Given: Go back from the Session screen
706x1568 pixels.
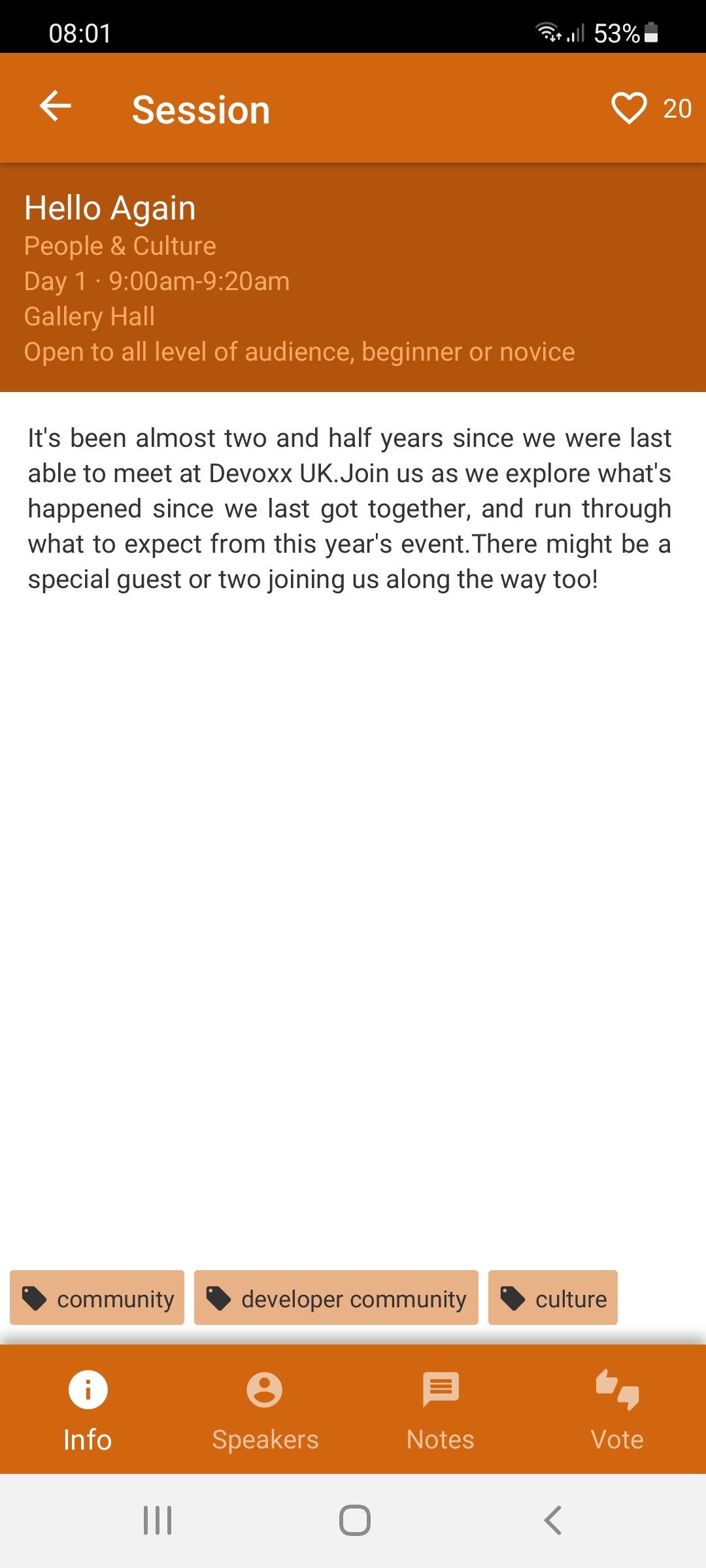Looking at the screenshot, I should pyautogui.click(x=56, y=106).
